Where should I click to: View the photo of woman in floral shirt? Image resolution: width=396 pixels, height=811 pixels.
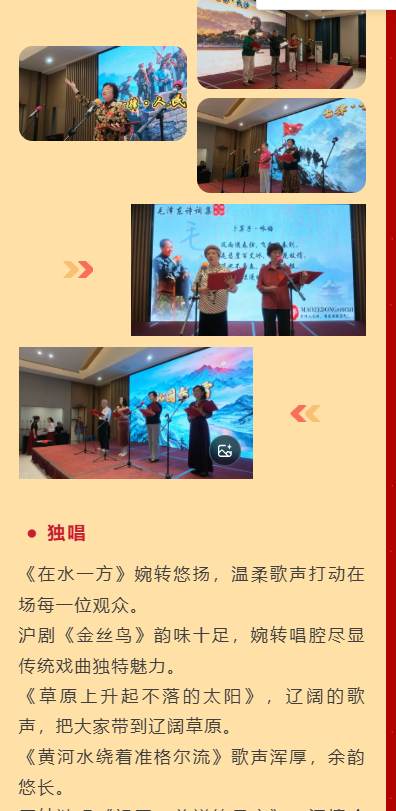[x=103, y=94]
